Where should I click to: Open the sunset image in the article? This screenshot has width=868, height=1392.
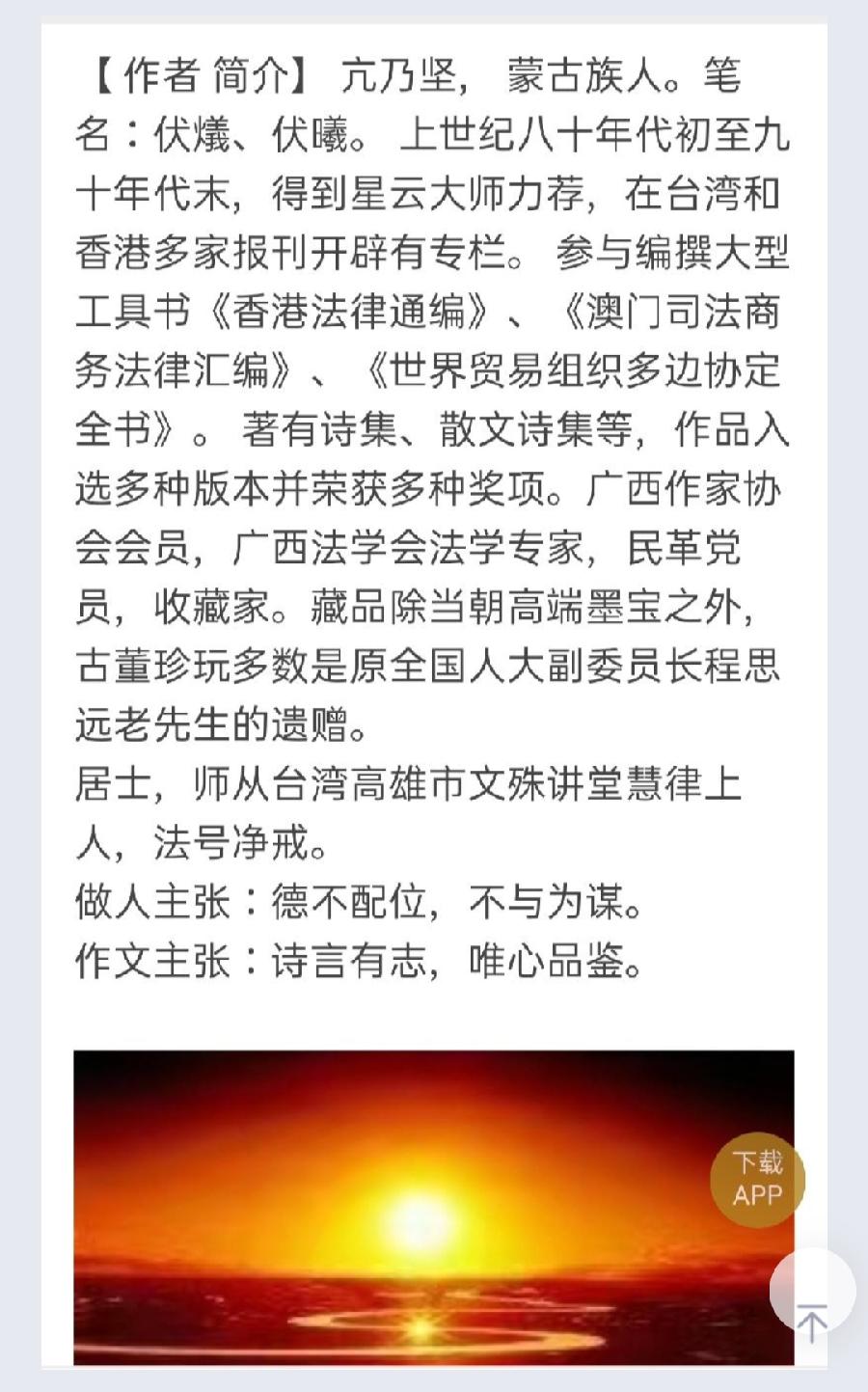pyautogui.click(x=415, y=1208)
